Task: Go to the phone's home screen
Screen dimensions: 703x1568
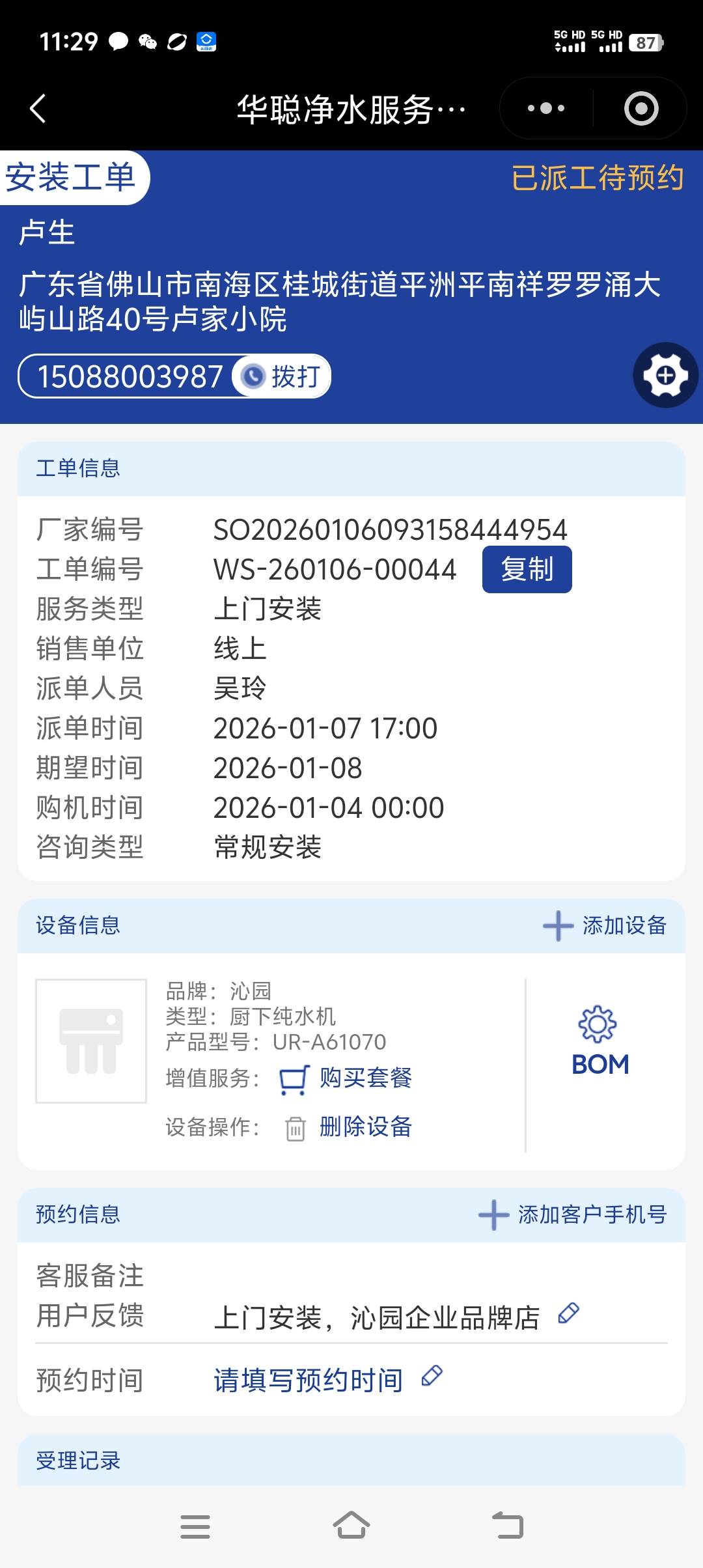Action: pos(351,1526)
